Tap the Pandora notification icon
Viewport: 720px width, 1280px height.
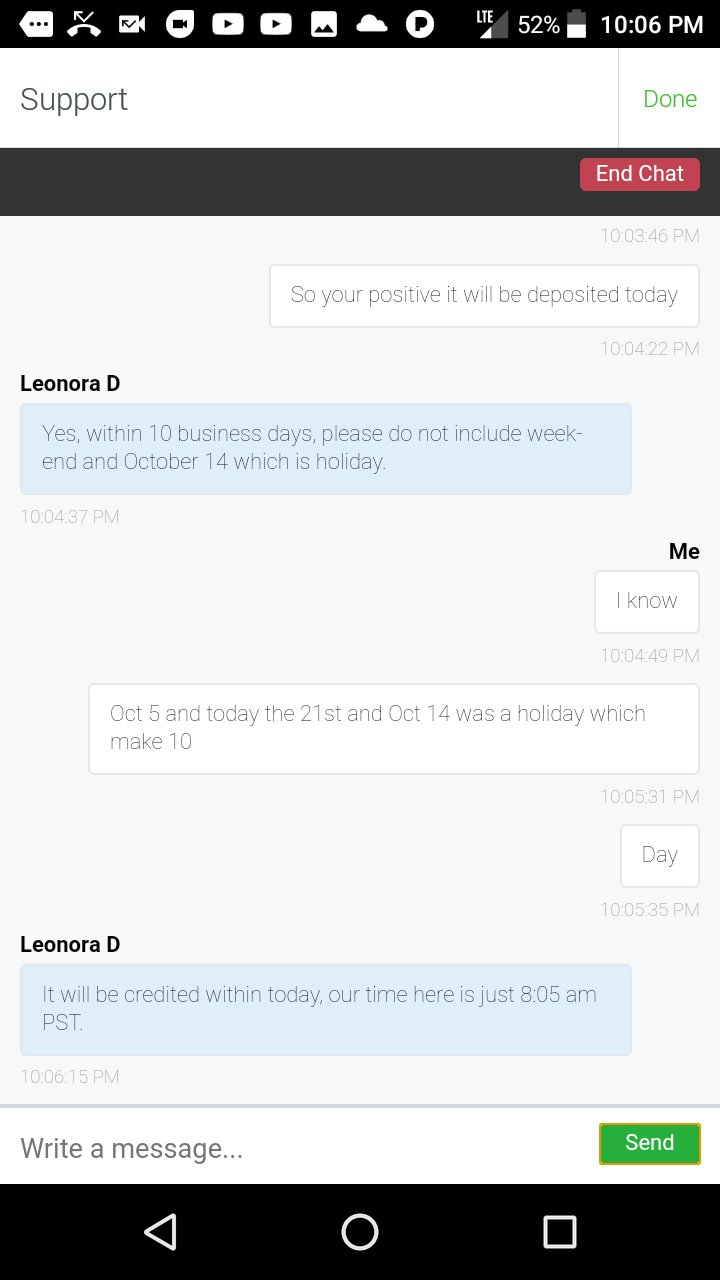(x=420, y=24)
